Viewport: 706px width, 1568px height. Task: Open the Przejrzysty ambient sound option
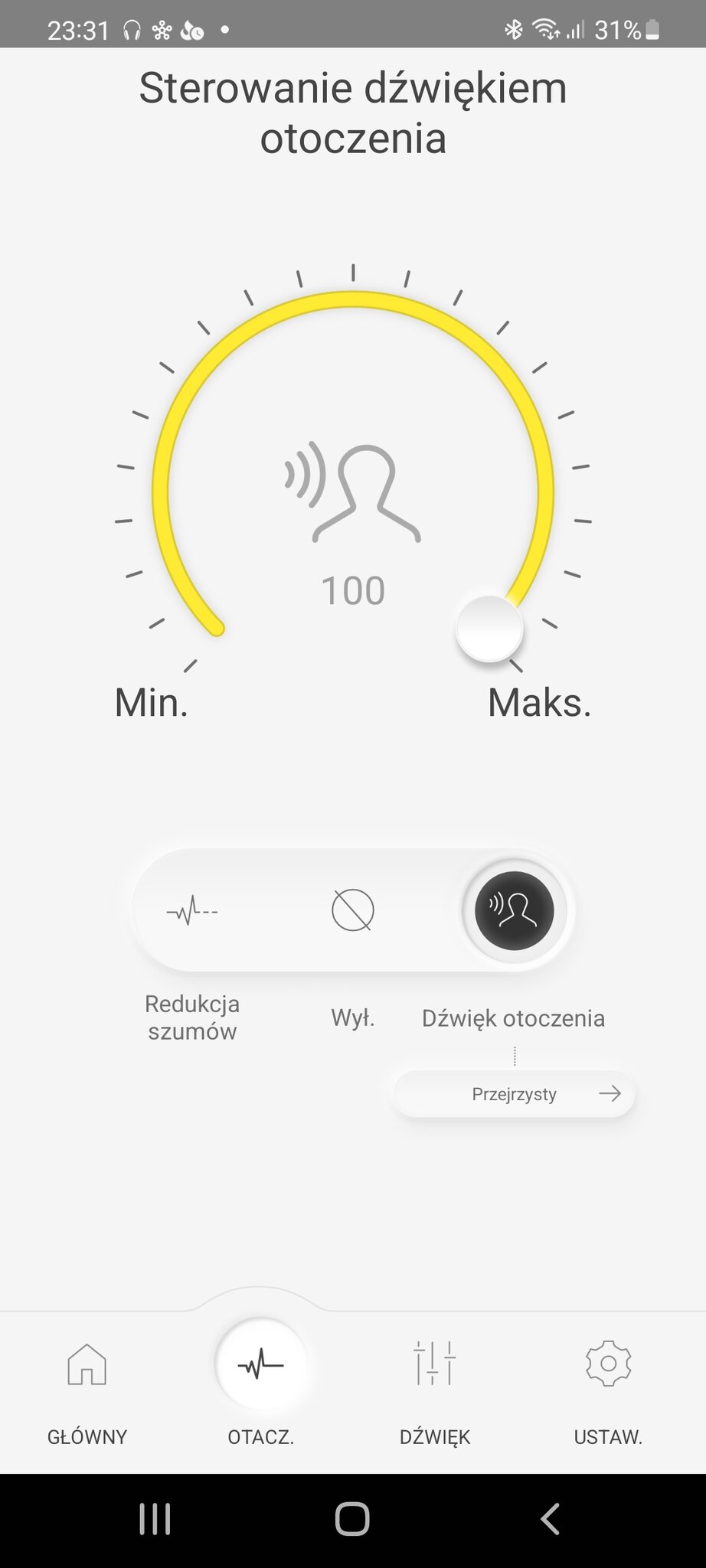pyautogui.click(x=515, y=1093)
